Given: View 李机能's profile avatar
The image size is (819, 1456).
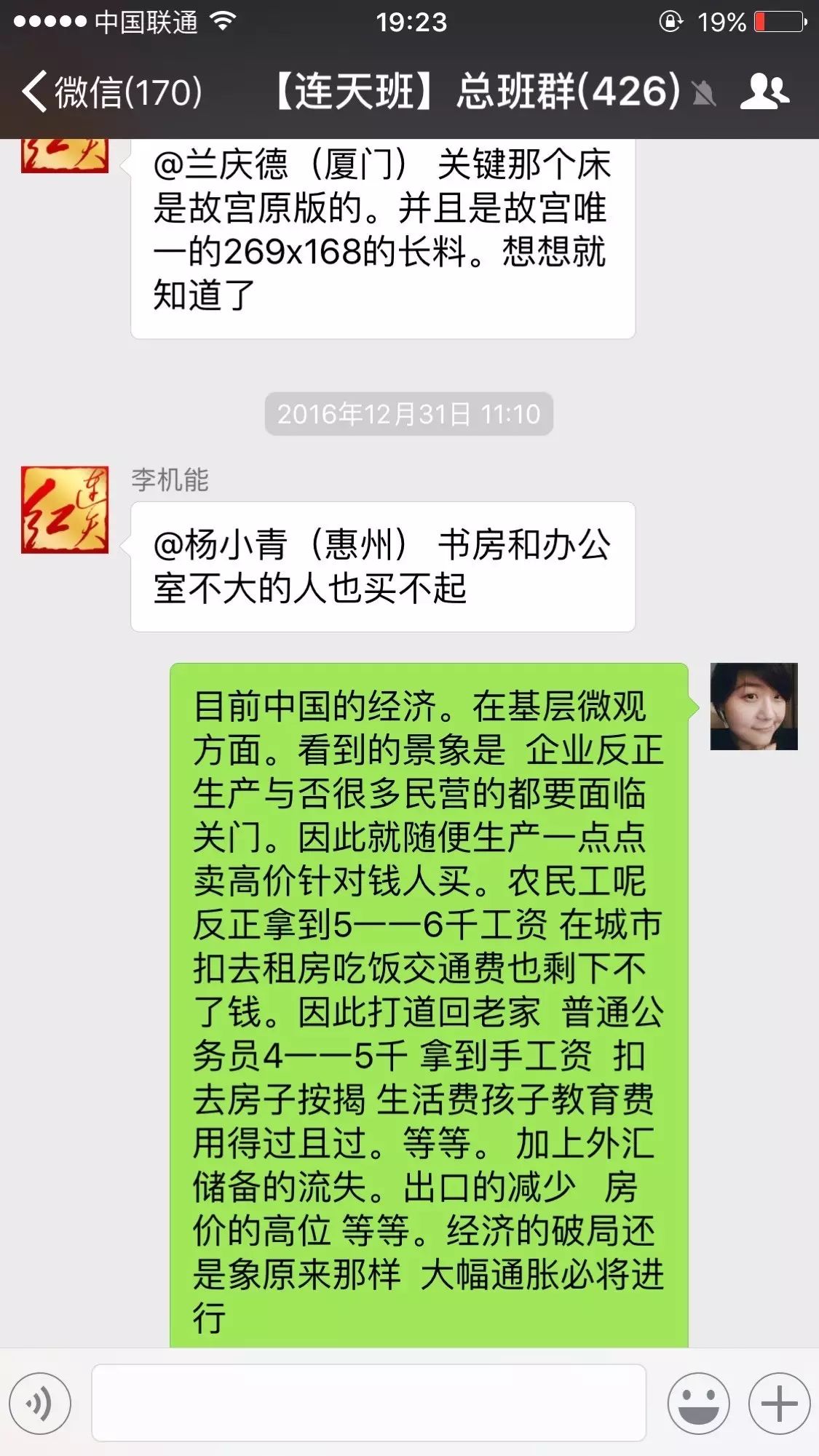Looking at the screenshot, I should point(65,510).
